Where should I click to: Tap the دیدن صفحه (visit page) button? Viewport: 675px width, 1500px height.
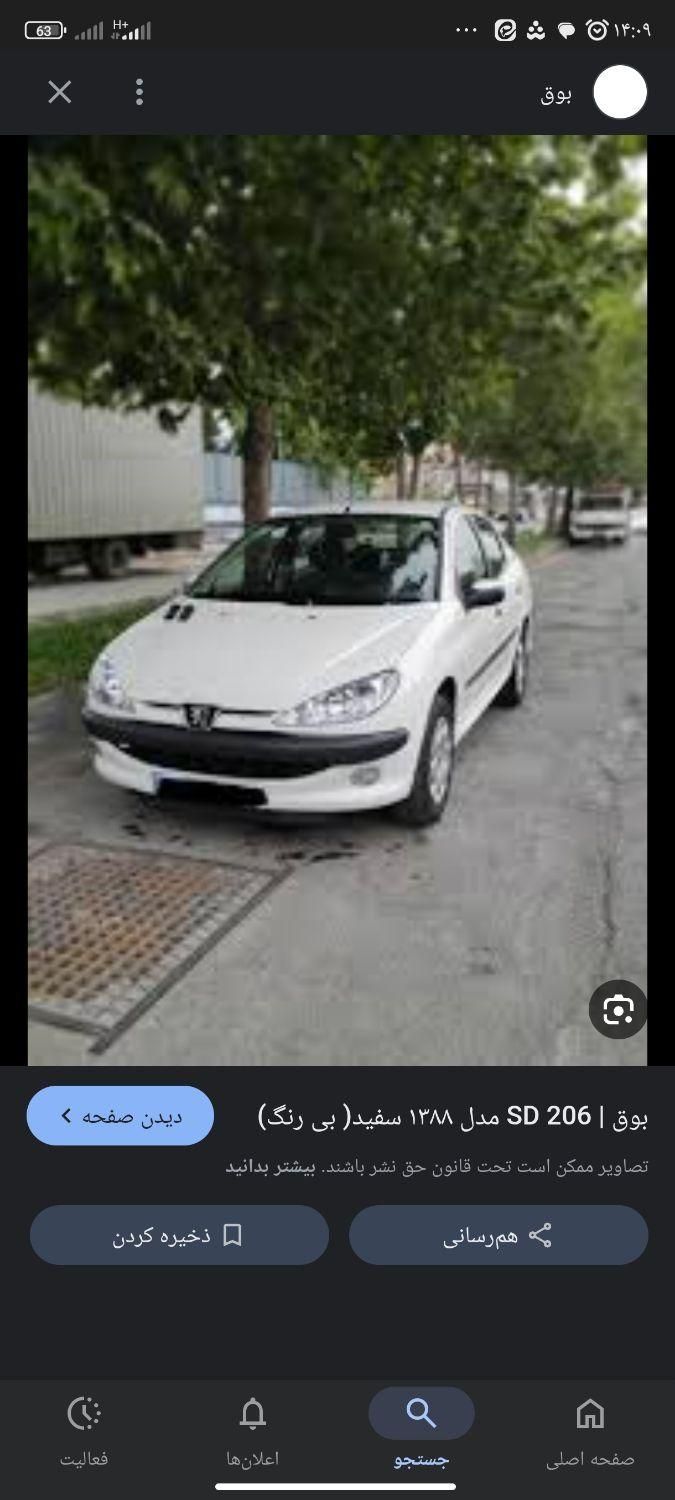coord(120,1116)
